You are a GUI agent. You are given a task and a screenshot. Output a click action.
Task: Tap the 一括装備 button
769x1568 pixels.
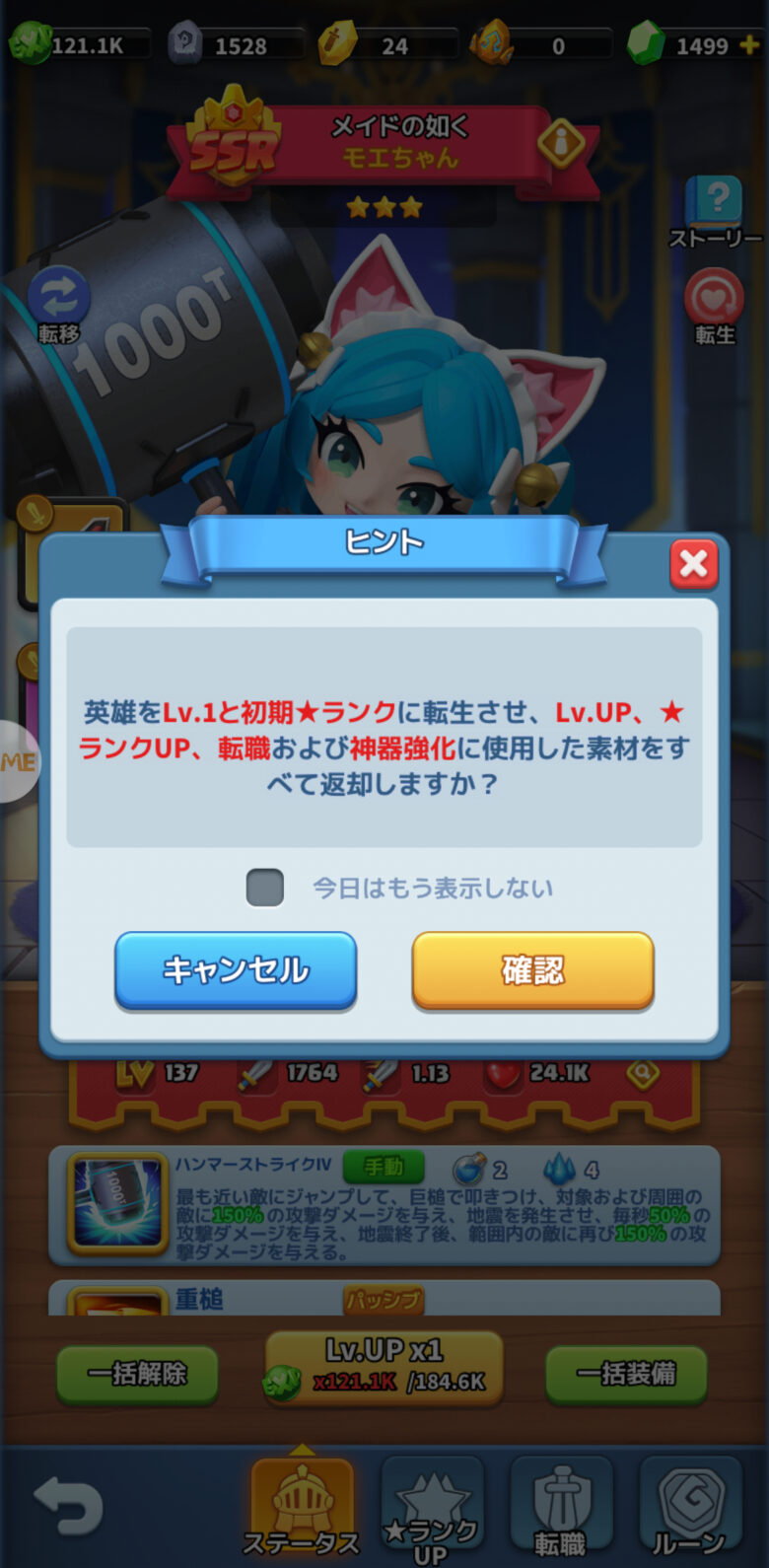click(x=626, y=1374)
